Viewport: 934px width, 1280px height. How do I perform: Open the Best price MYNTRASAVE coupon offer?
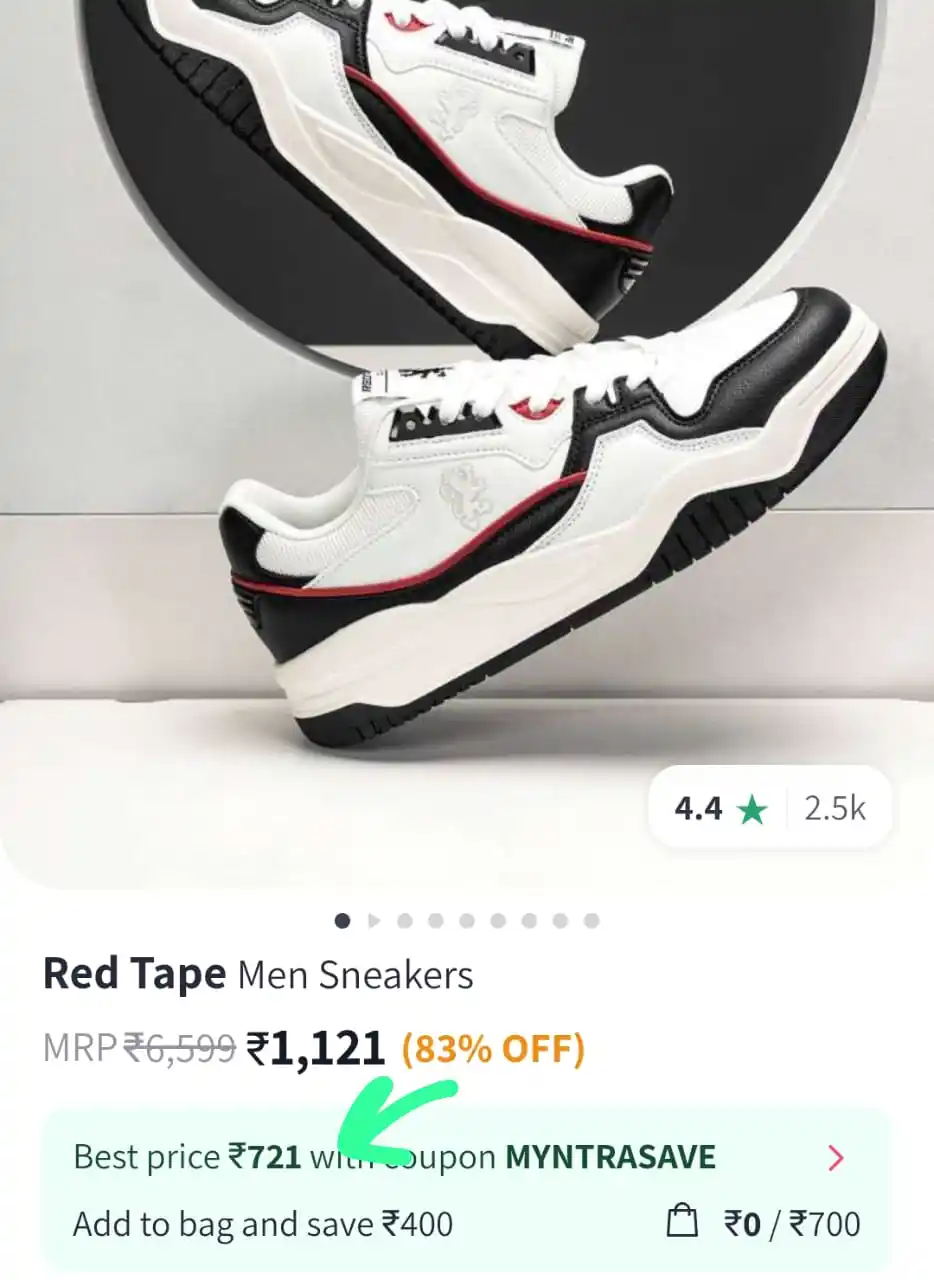(835, 1158)
